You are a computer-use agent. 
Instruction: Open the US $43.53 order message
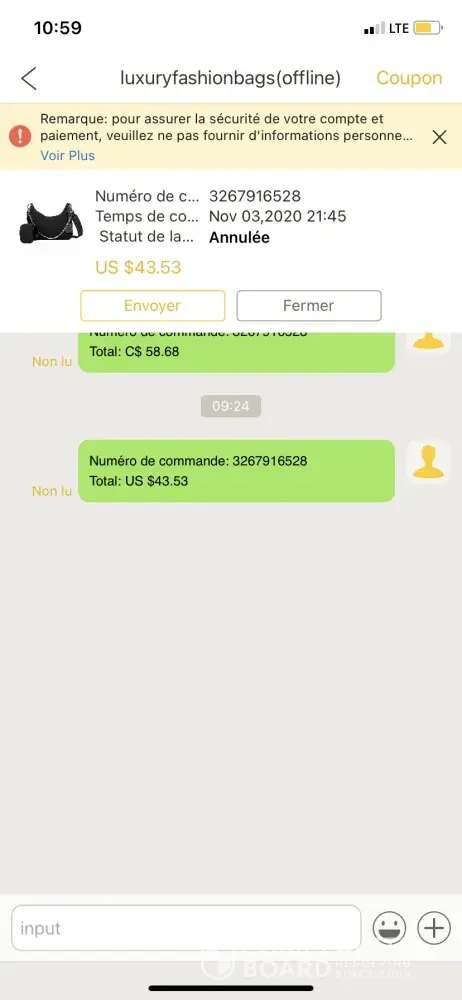tap(236, 471)
